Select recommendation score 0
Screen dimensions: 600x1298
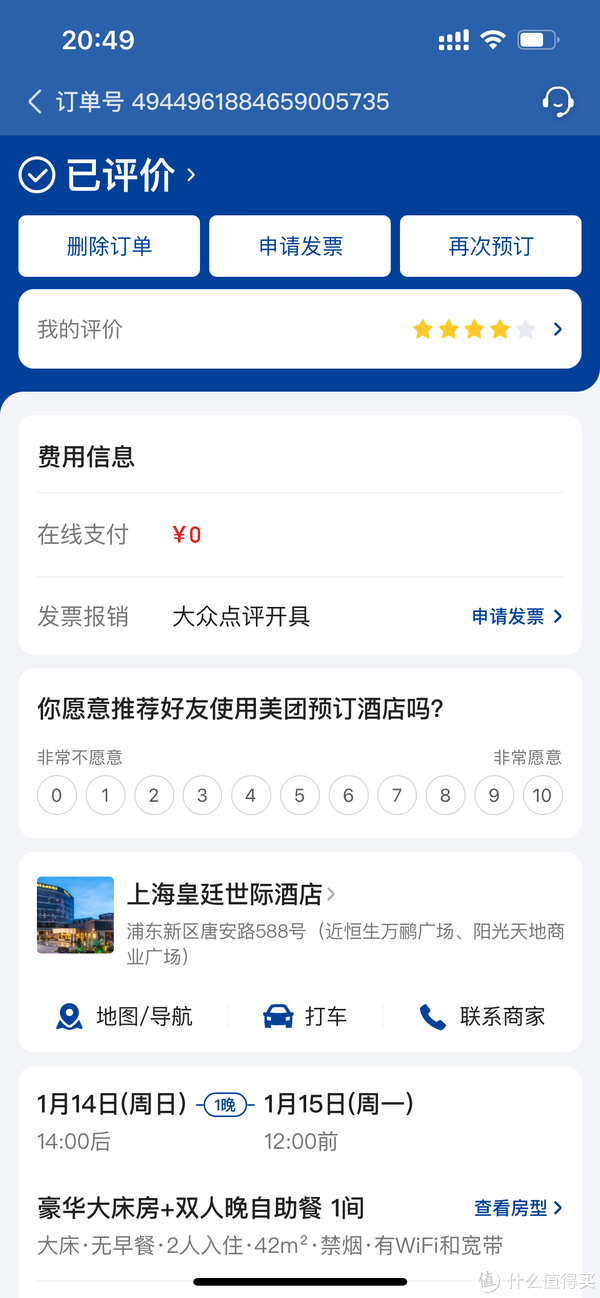57,796
